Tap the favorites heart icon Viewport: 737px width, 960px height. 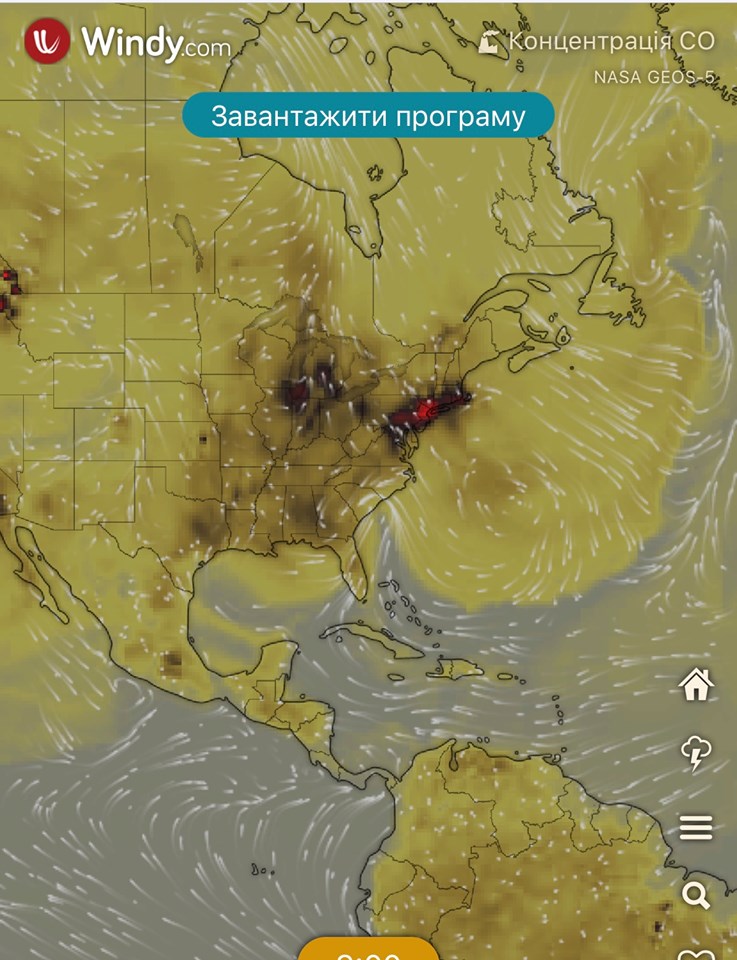pyautogui.click(x=696, y=952)
